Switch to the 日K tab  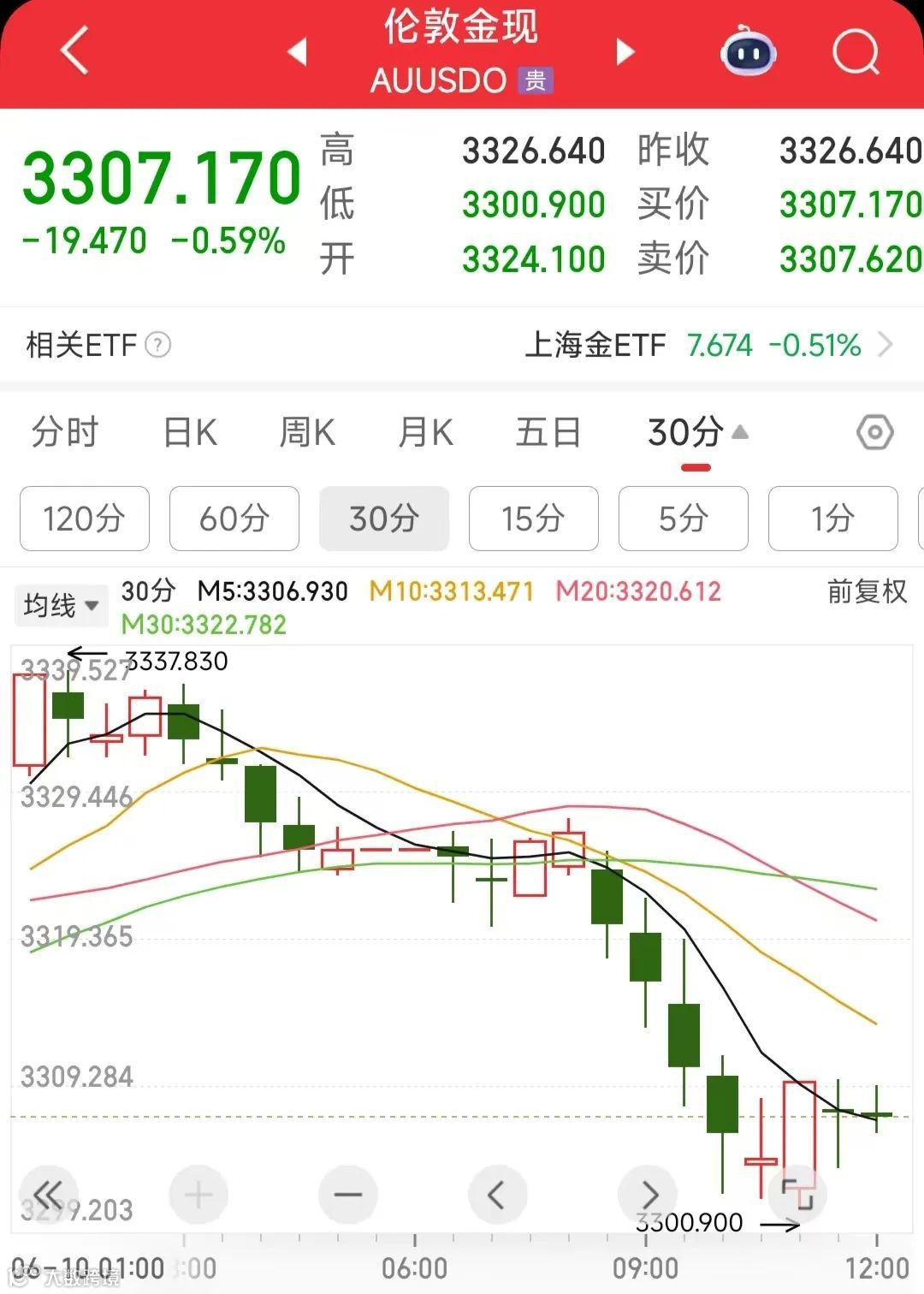point(190,433)
